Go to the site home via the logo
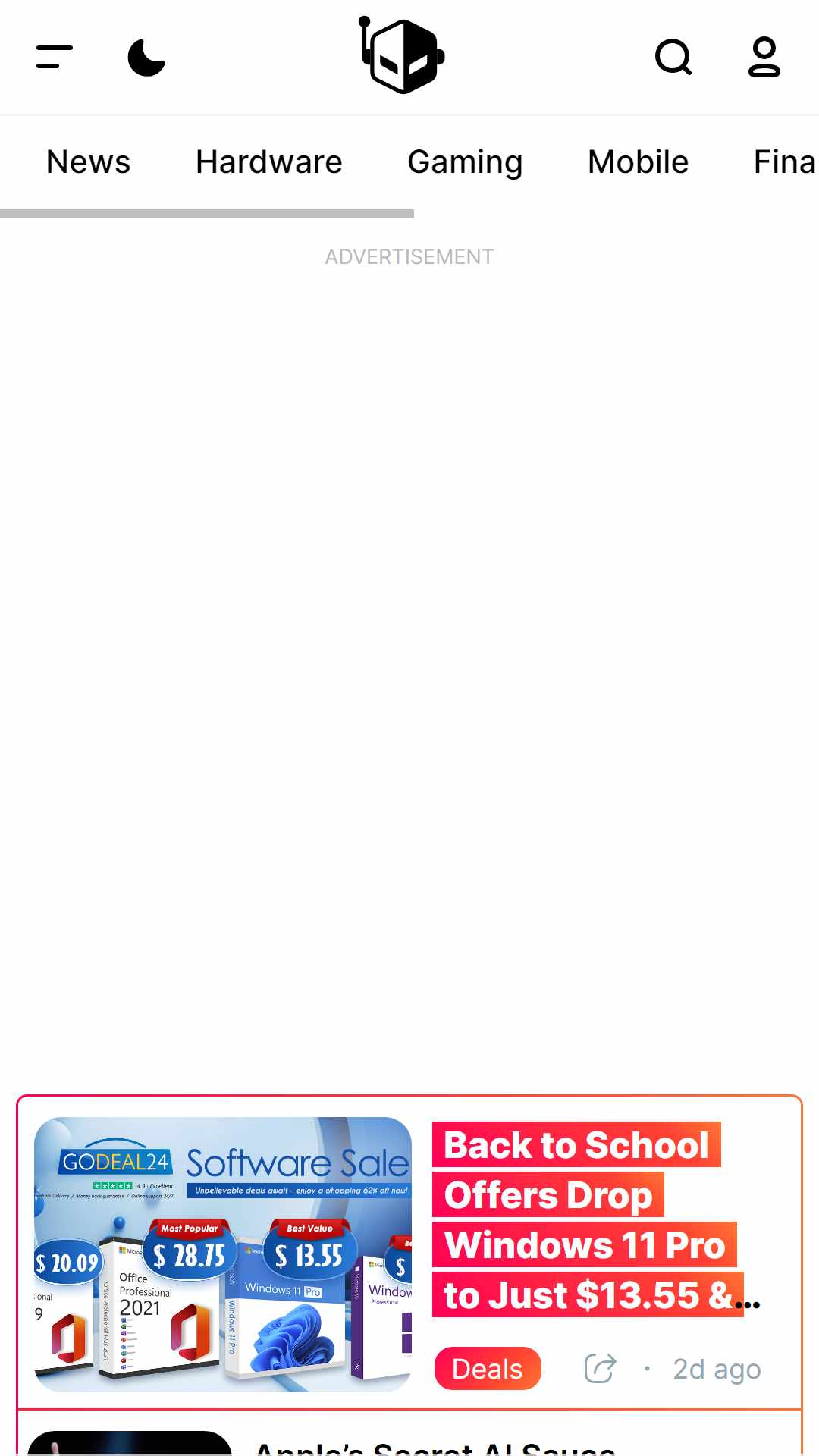 click(402, 56)
